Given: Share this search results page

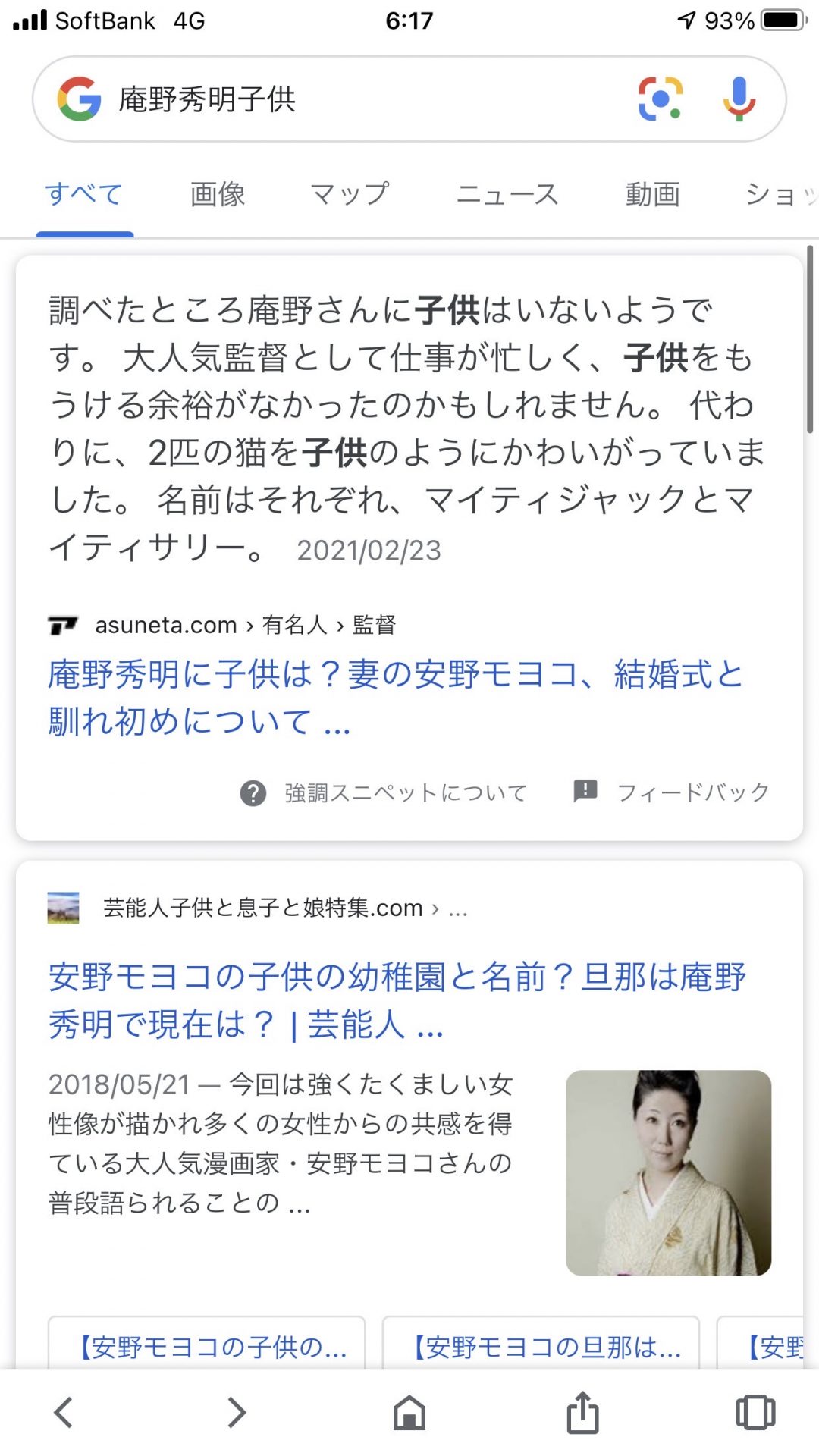Looking at the screenshot, I should (x=582, y=1411).
